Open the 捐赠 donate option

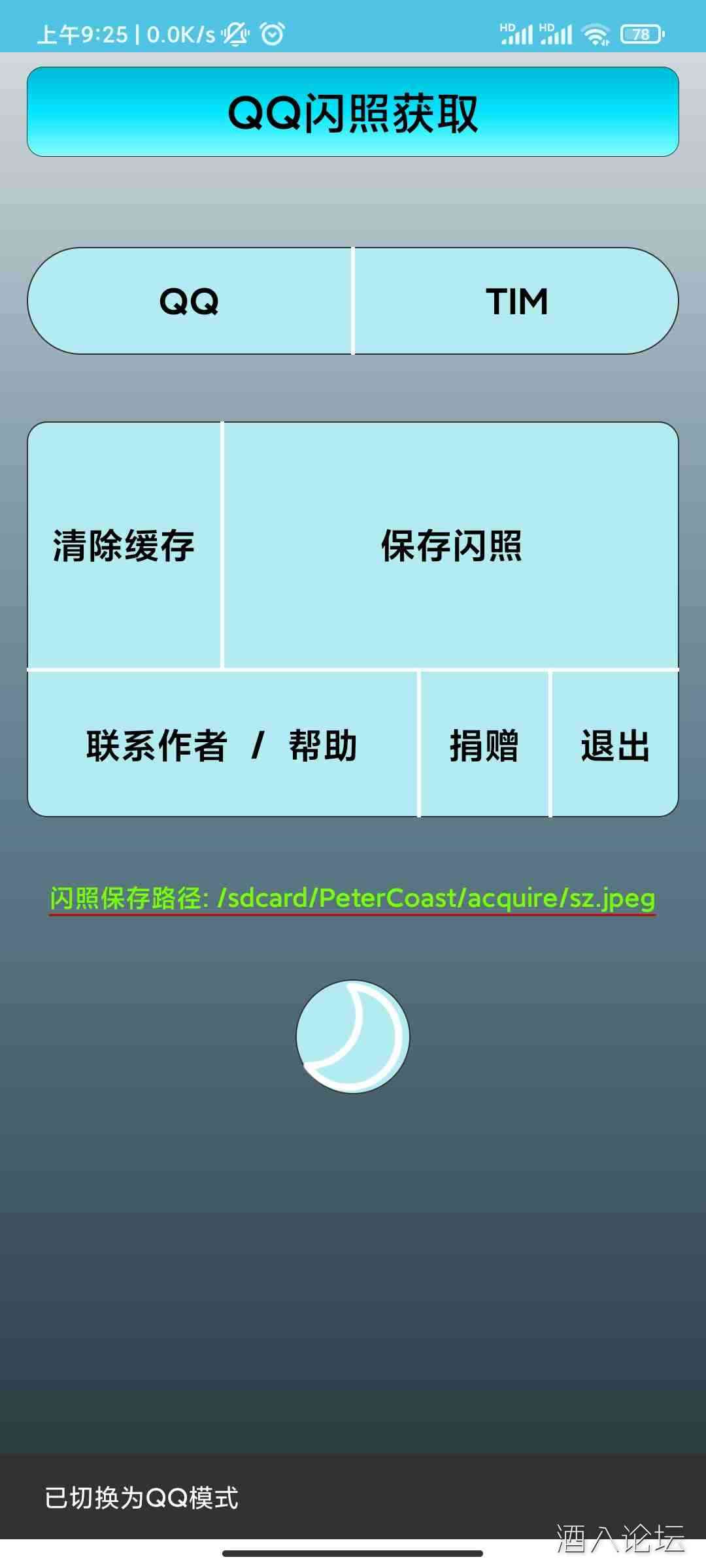(484, 745)
